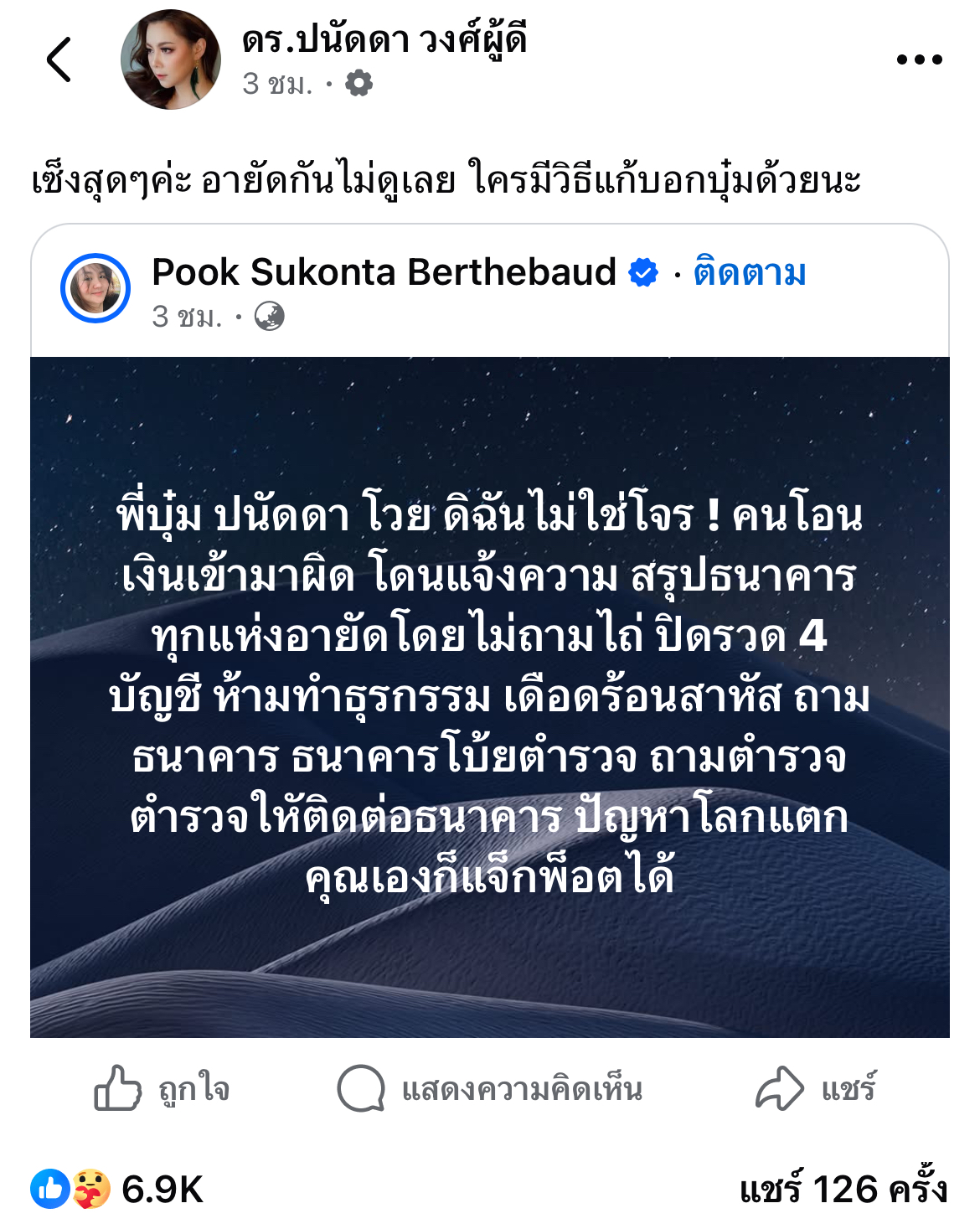Like this post with ถูกใจ
Image resolution: width=980 pixels, height=1229 pixels.
[162, 1088]
